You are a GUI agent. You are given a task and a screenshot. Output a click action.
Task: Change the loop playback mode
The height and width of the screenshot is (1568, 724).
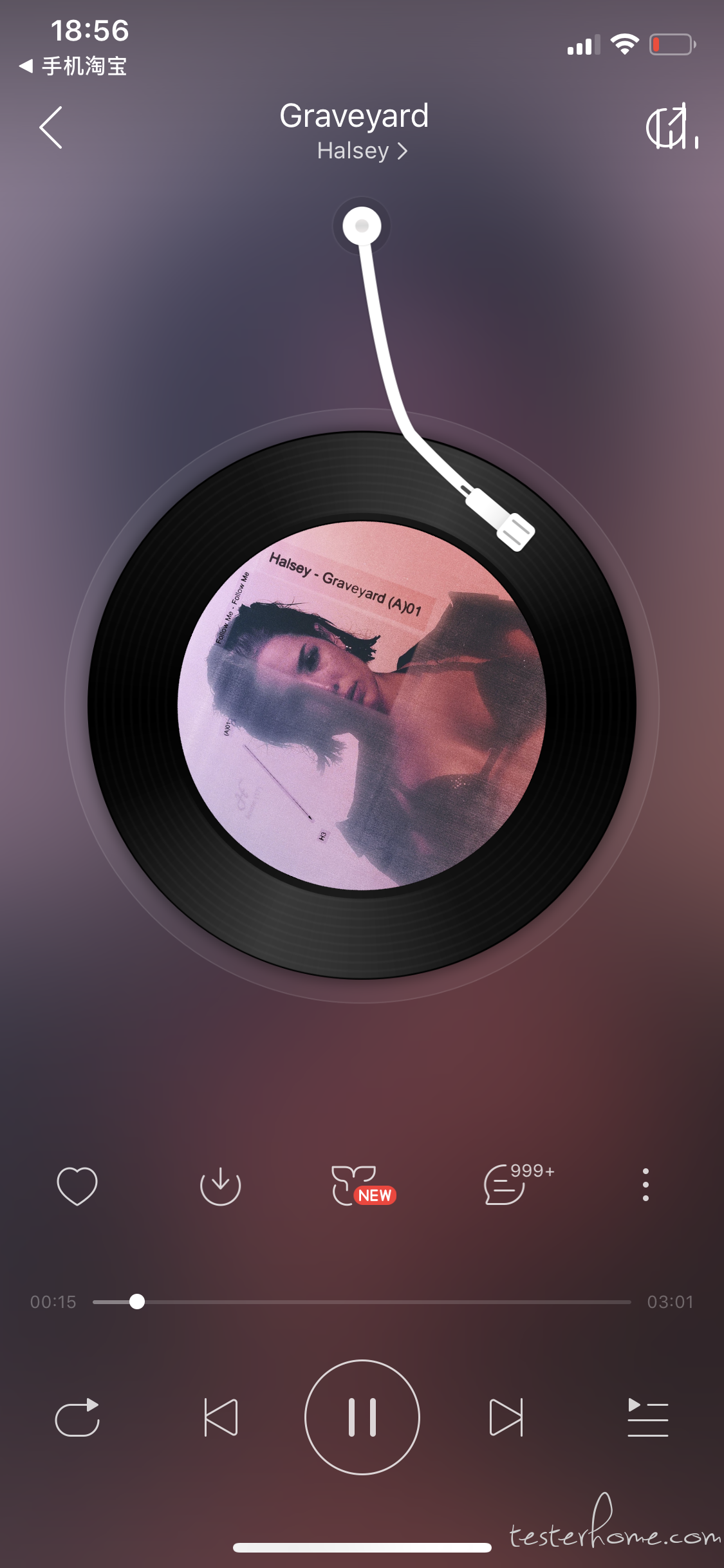(77, 1417)
